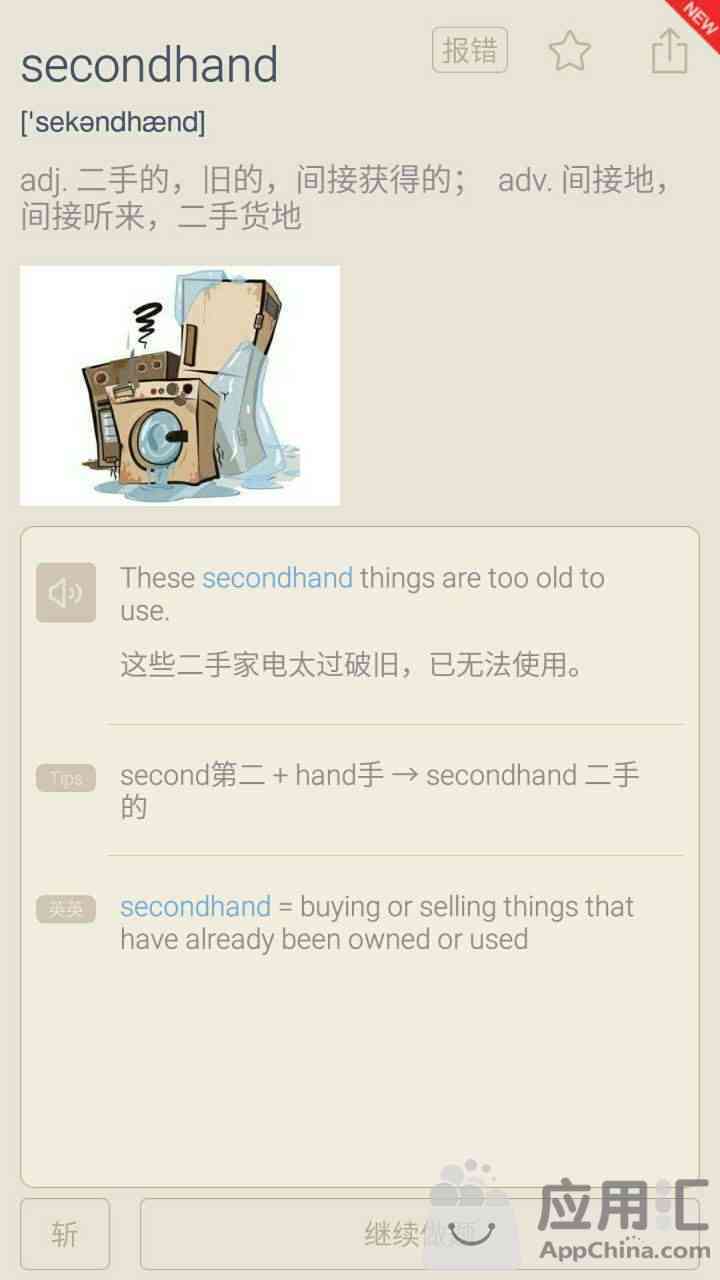Play the example sentence audio

[x=66, y=593]
